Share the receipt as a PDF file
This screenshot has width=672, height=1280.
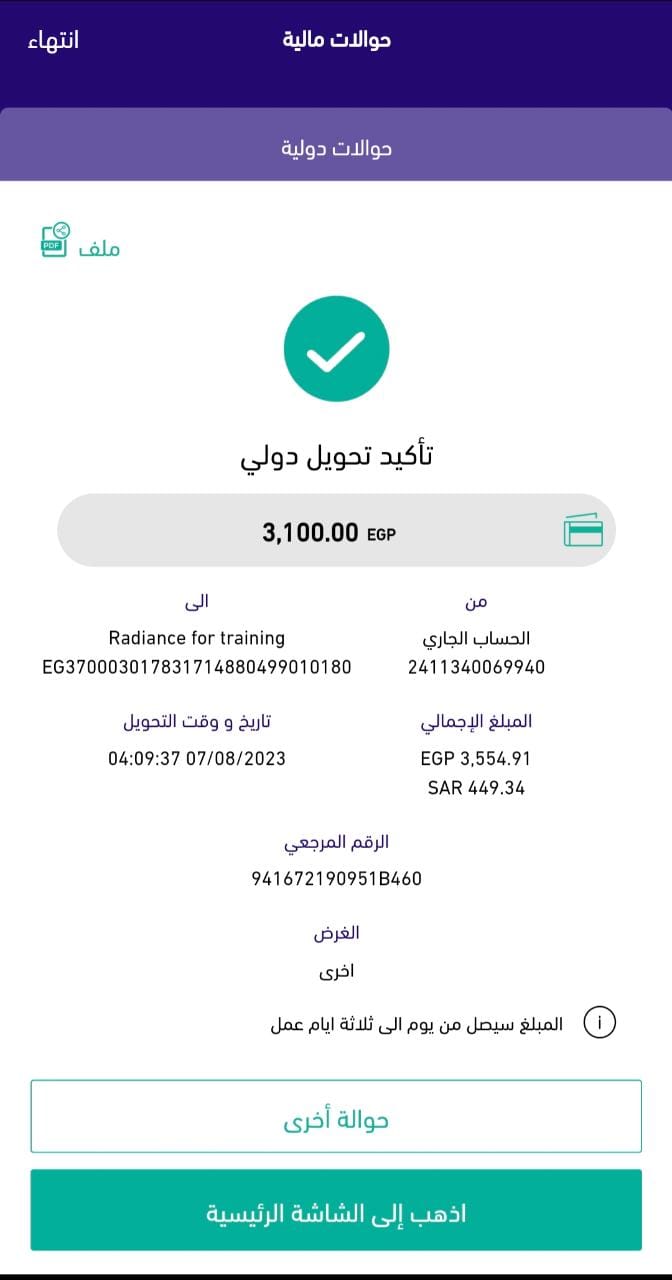click(80, 240)
